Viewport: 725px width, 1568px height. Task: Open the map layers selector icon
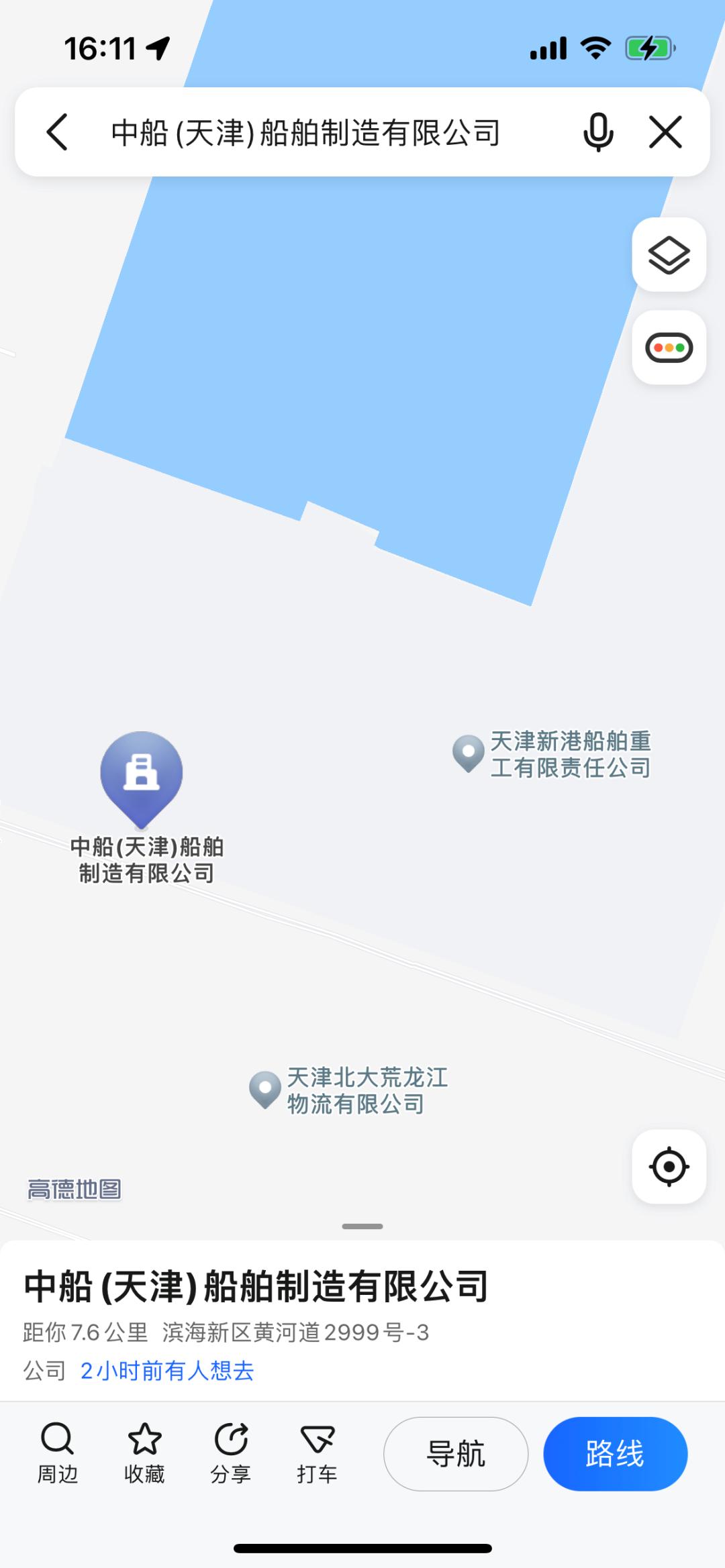tap(669, 256)
